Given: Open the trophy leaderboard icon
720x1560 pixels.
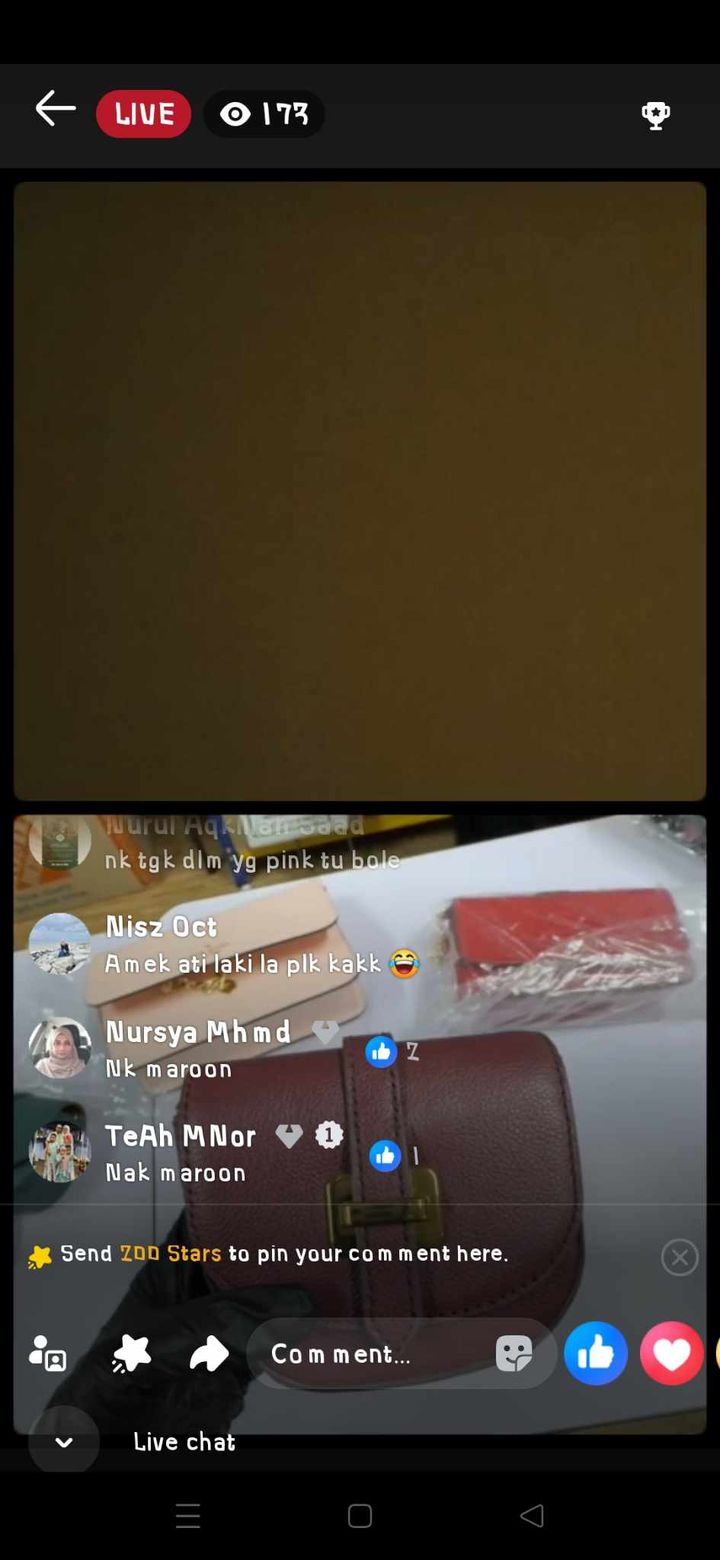Looking at the screenshot, I should coord(655,115).
